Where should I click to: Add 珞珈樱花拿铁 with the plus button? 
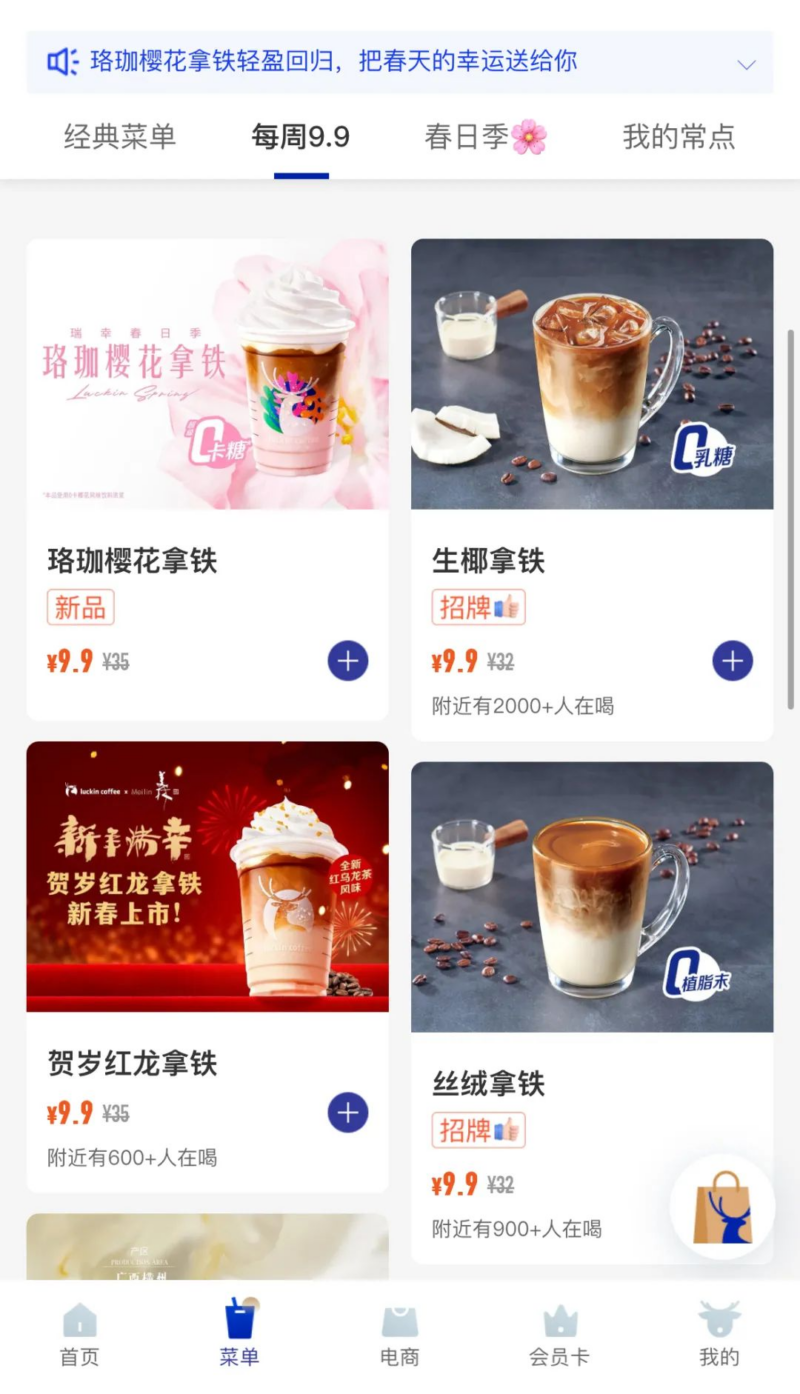click(347, 660)
